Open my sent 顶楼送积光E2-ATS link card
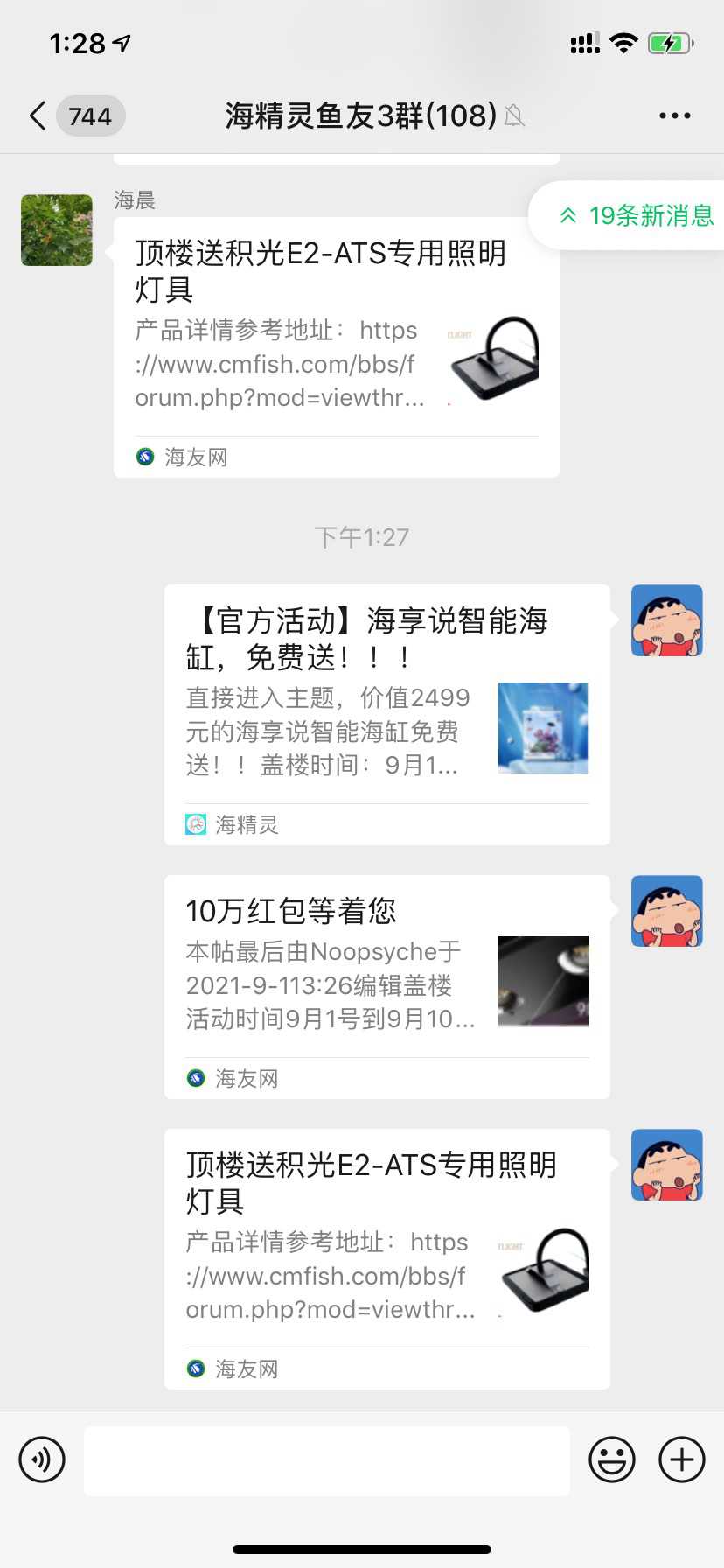Viewport: 724px width, 1568px height. pyautogui.click(x=386, y=1258)
